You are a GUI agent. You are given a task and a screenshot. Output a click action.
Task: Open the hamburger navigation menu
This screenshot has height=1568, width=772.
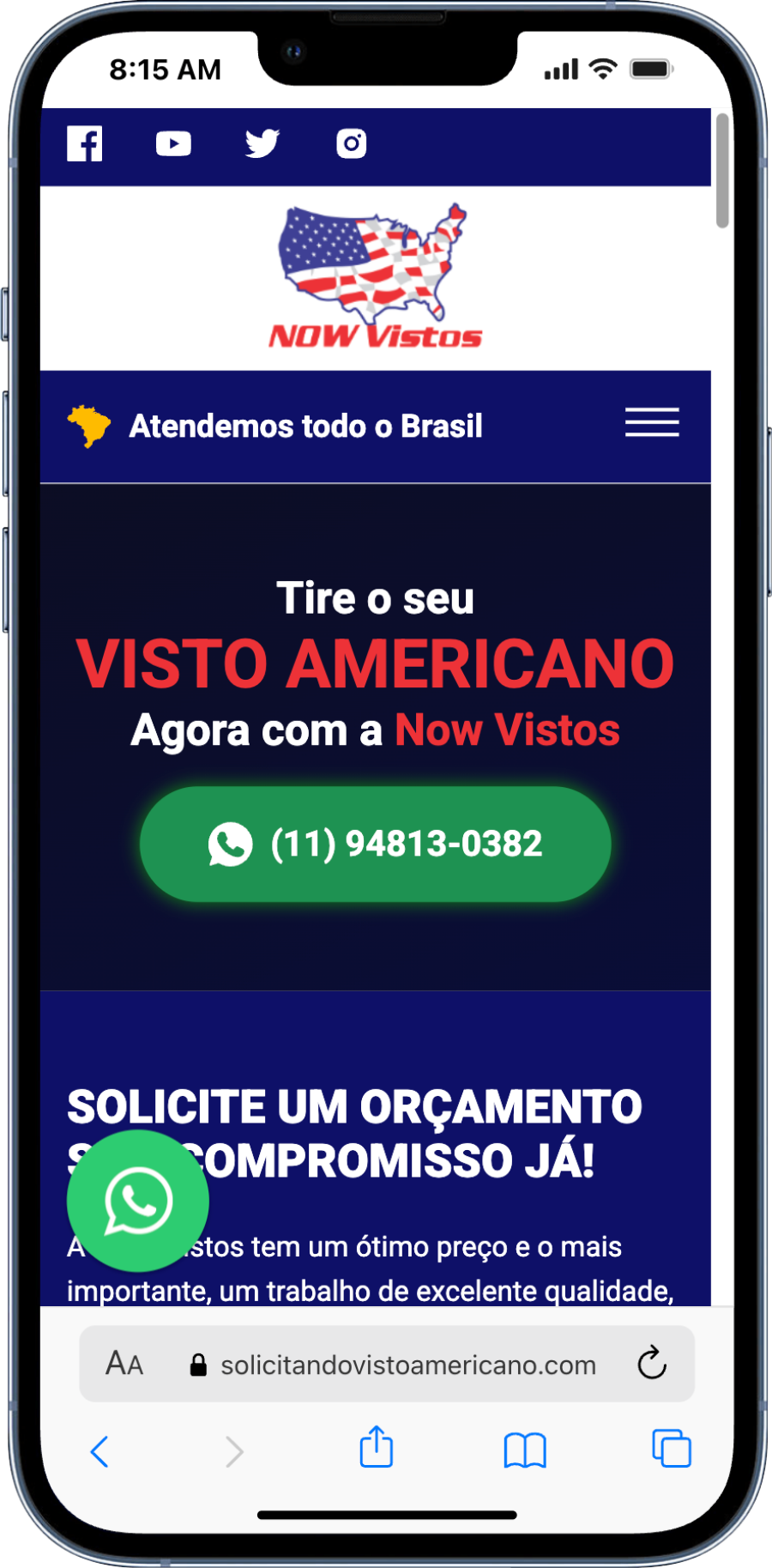click(652, 422)
